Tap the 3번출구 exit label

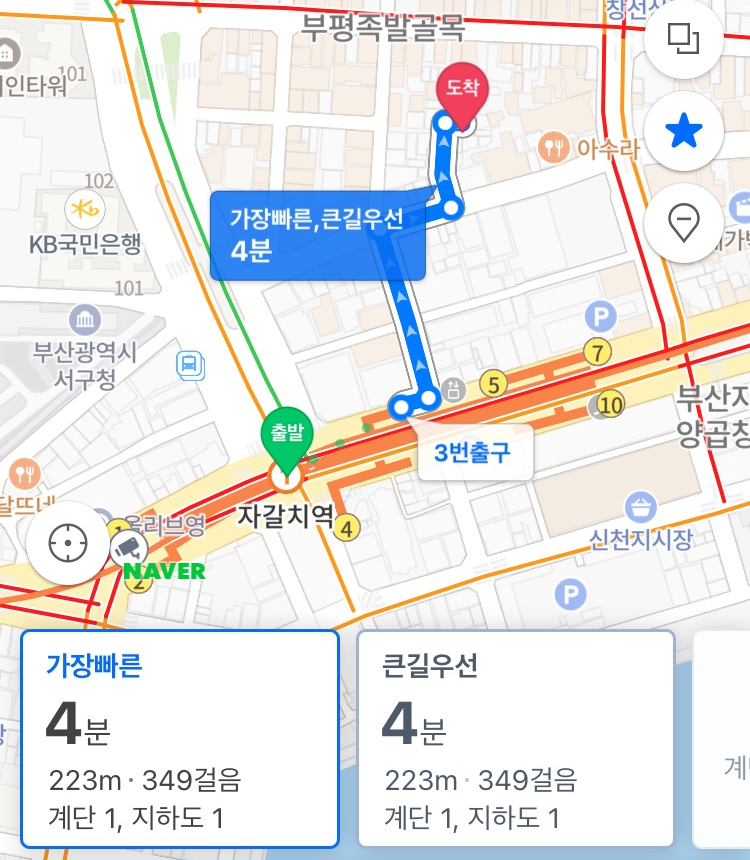473,452
